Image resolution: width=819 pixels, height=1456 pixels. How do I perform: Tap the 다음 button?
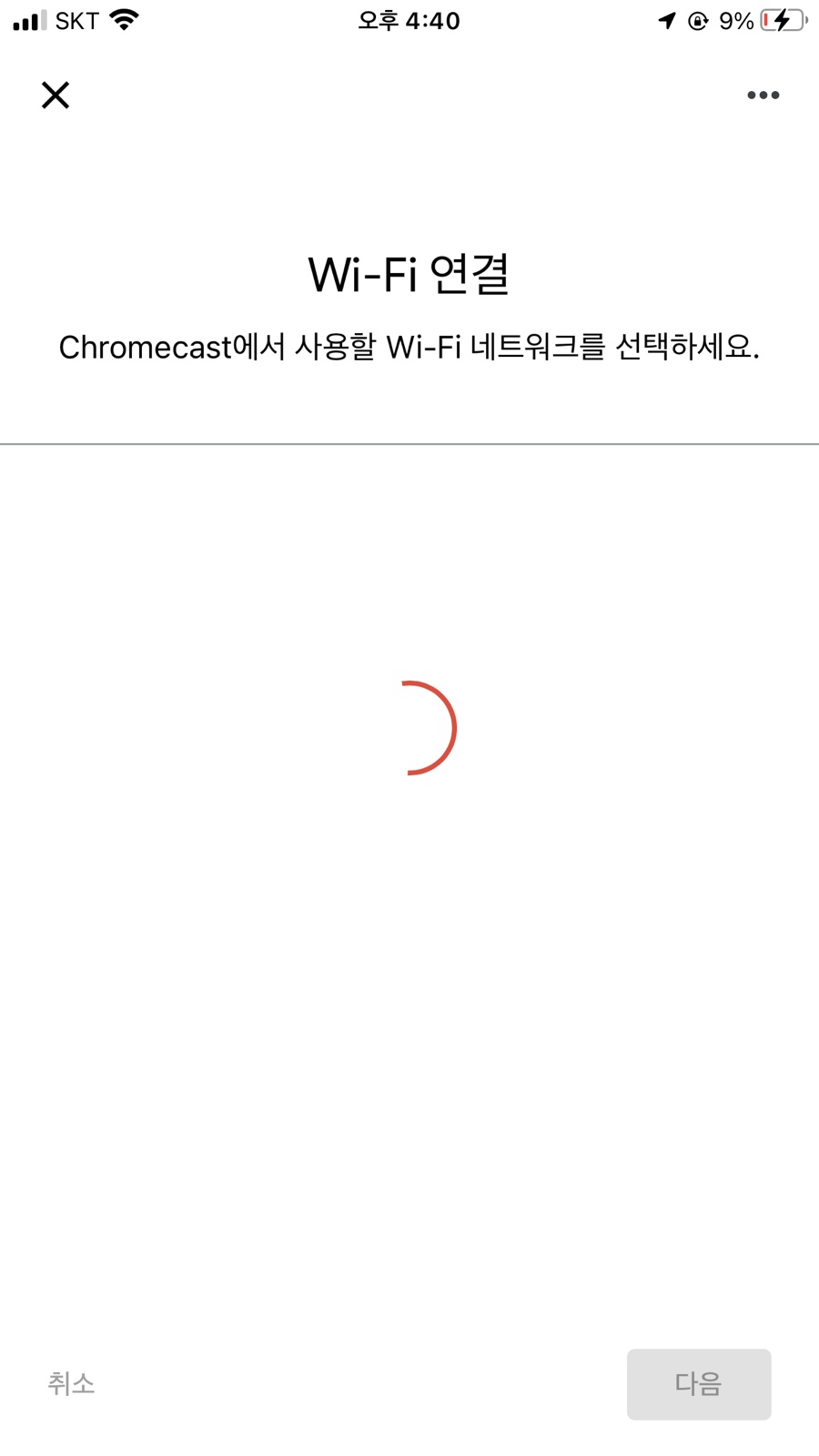pos(699,1384)
